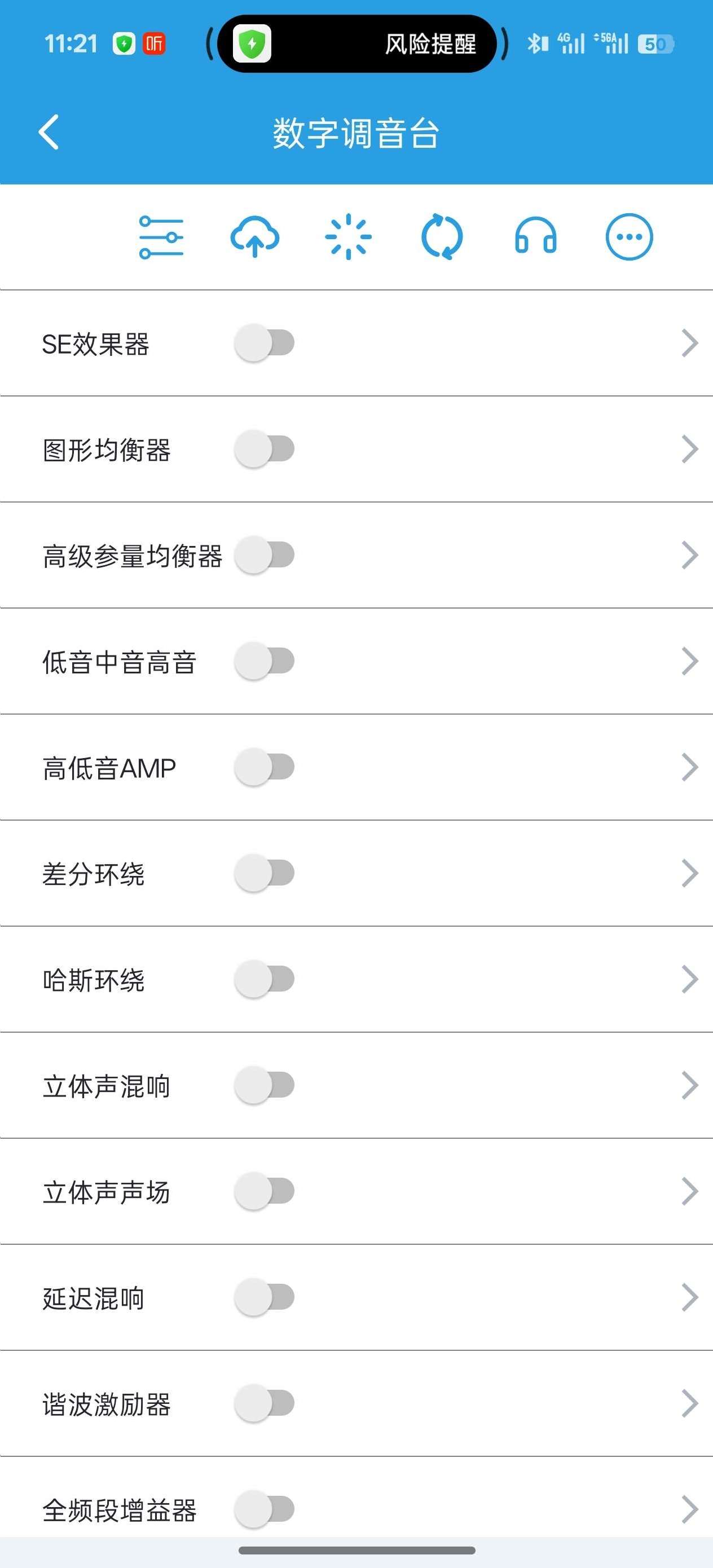Viewport: 713px width, 1568px height.
Task: Turn on 差分环绕 effect
Action: [265, 873]
